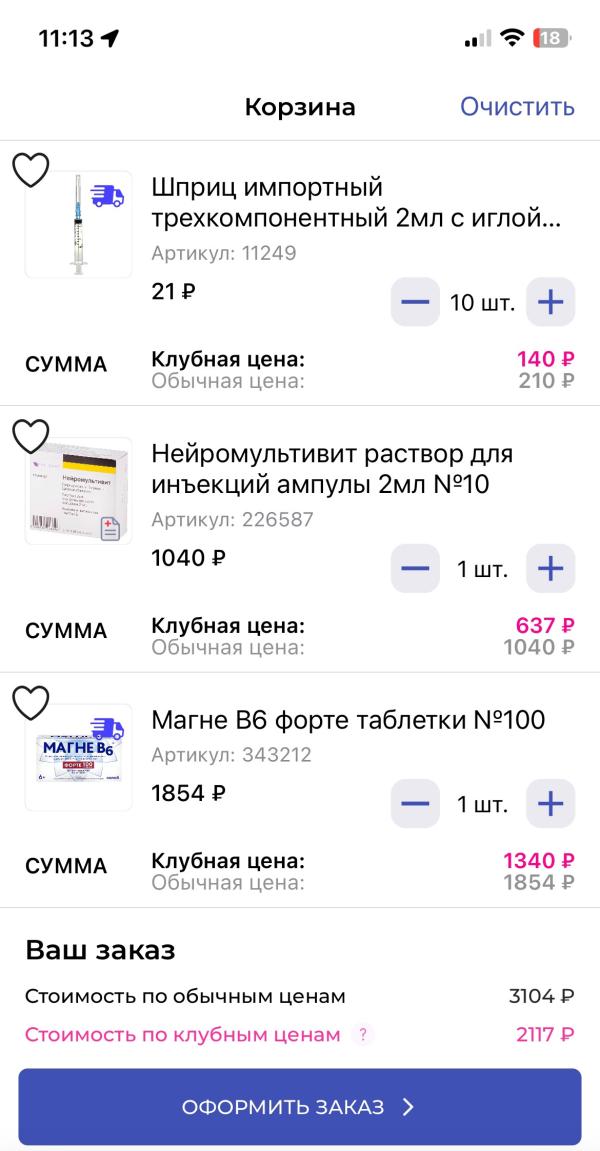The width and height of the screenshot is (600, 1151).
Task: Add Шприц импортный to favorites
Action: click(30, 171)
